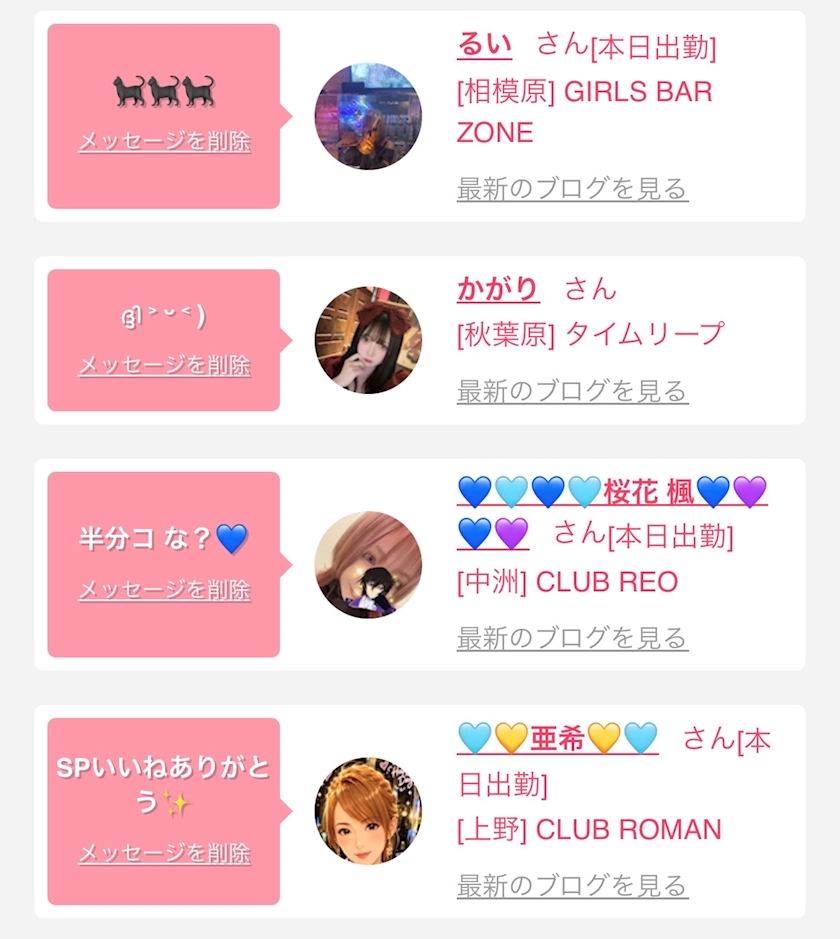Open るい's profile name link

[484, 44]
